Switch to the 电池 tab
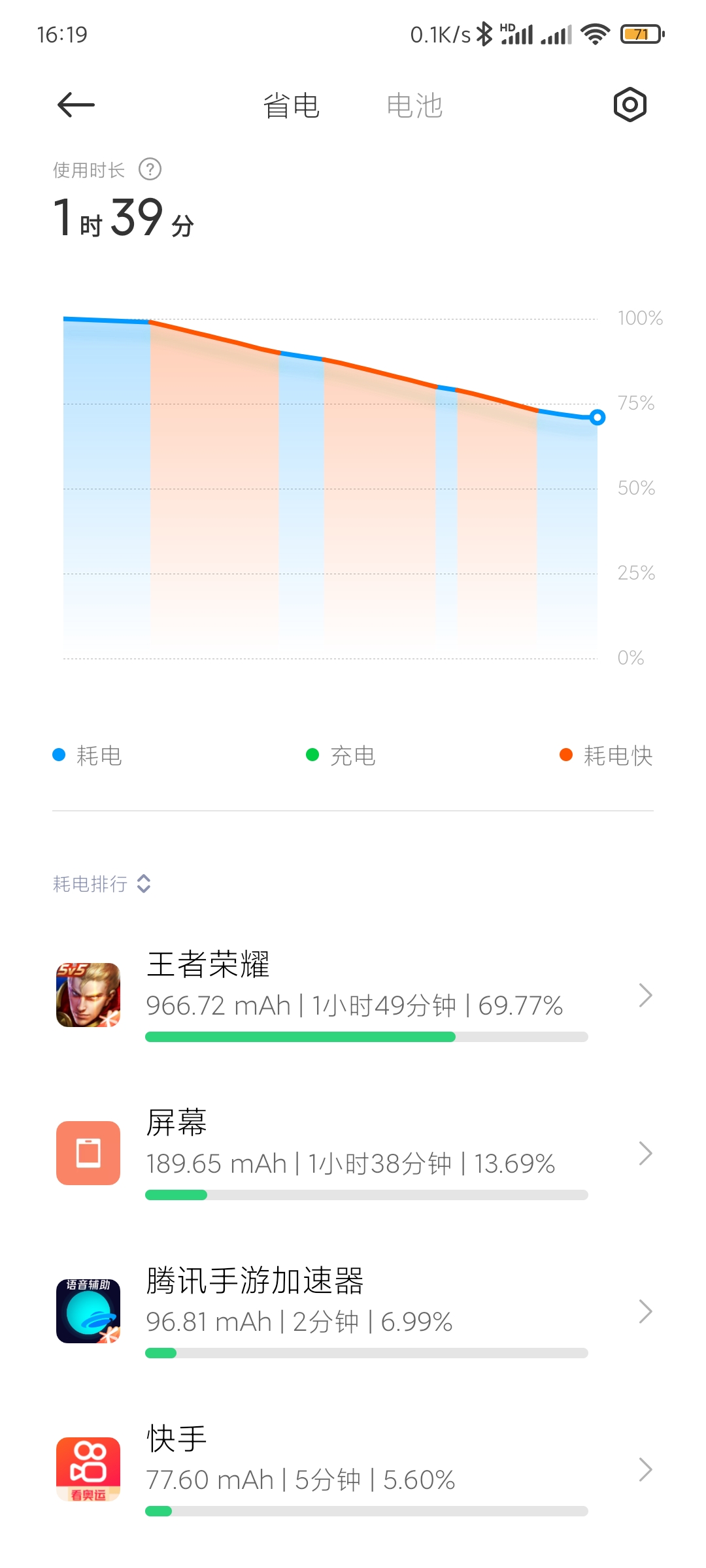The height and width of the screenshot is (1568, 706). pos(414,106)
